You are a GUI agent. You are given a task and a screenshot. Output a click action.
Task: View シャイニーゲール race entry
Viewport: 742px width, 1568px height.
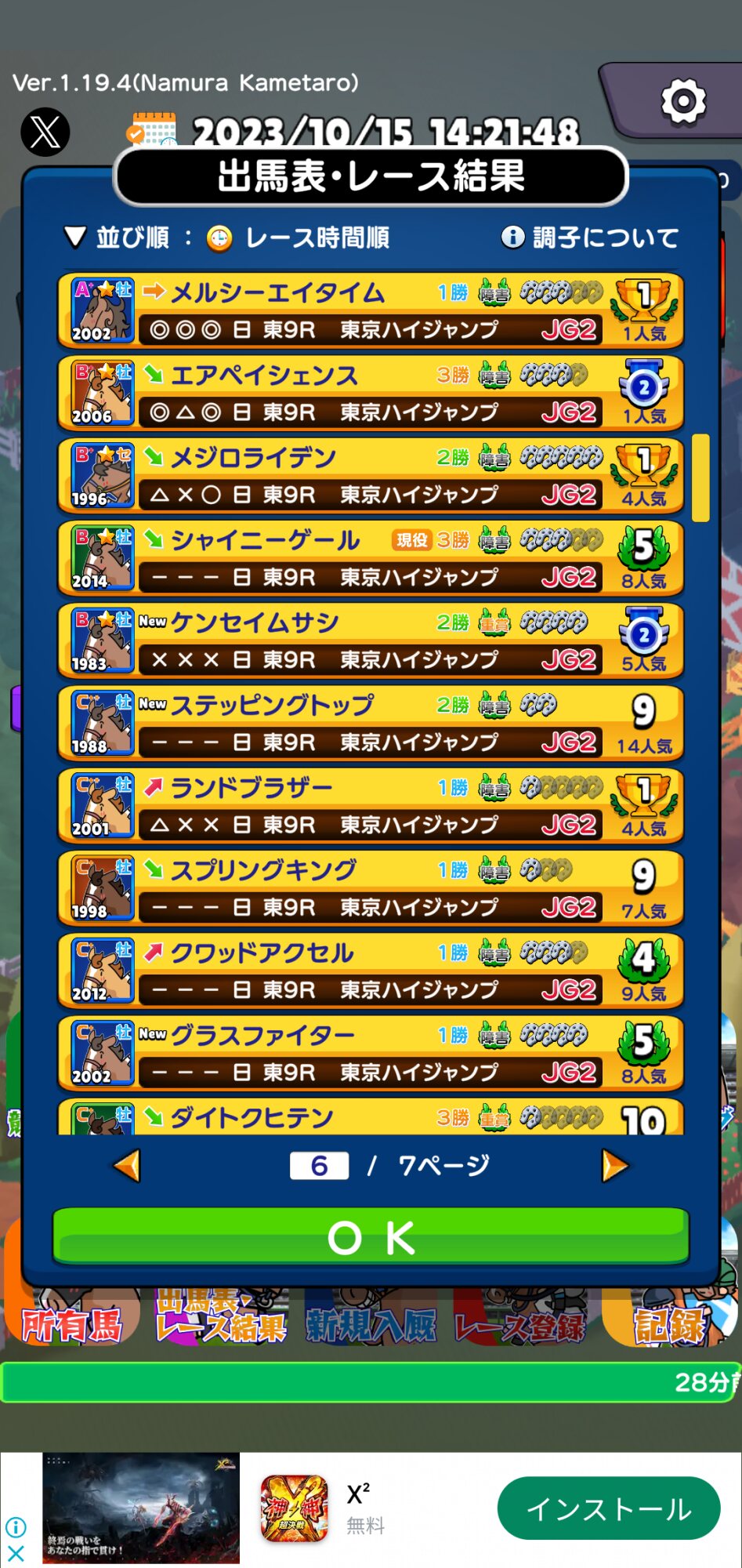[x=371, y=559]
